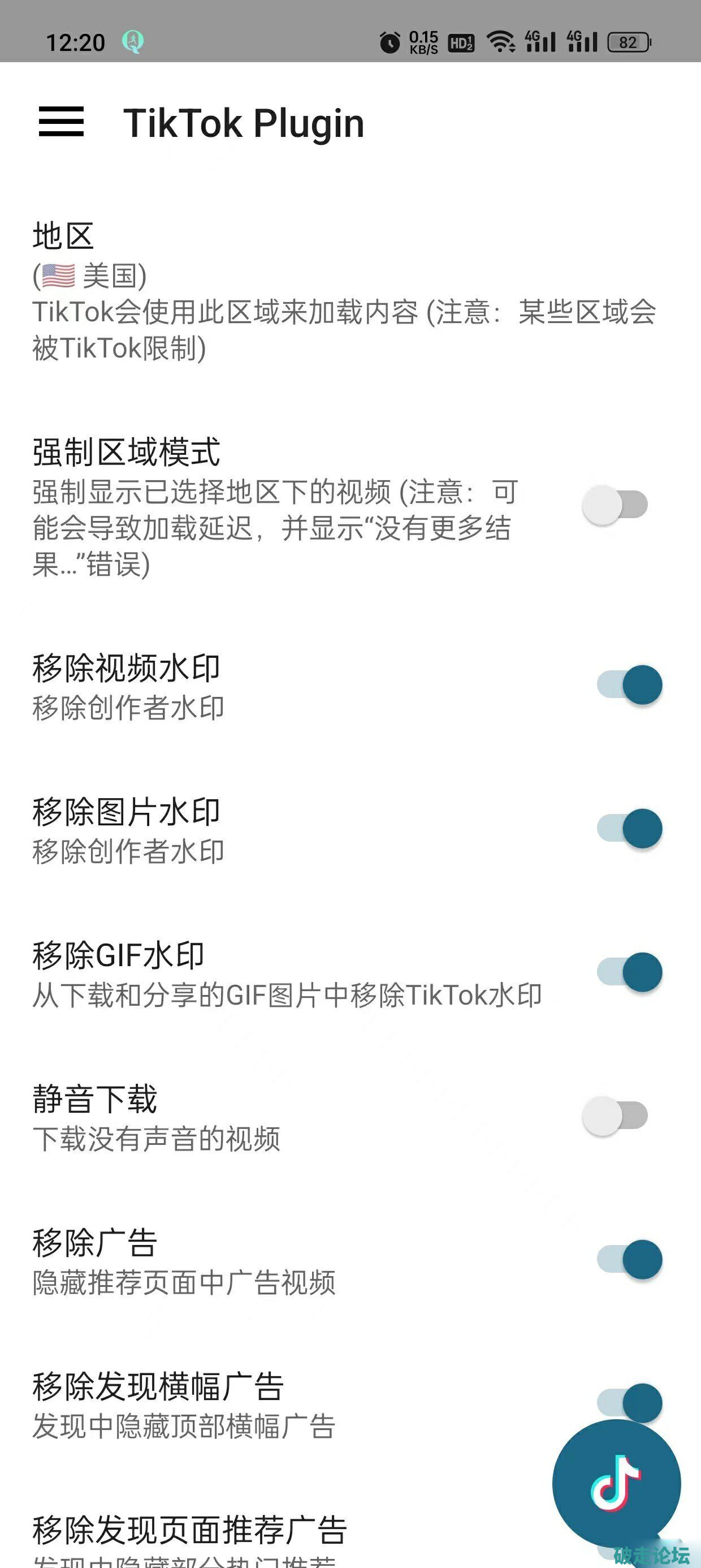Turn off the 移除广告 switch
The height and width of the screenshot is (1568, 701).
[x=629, y=1259]
